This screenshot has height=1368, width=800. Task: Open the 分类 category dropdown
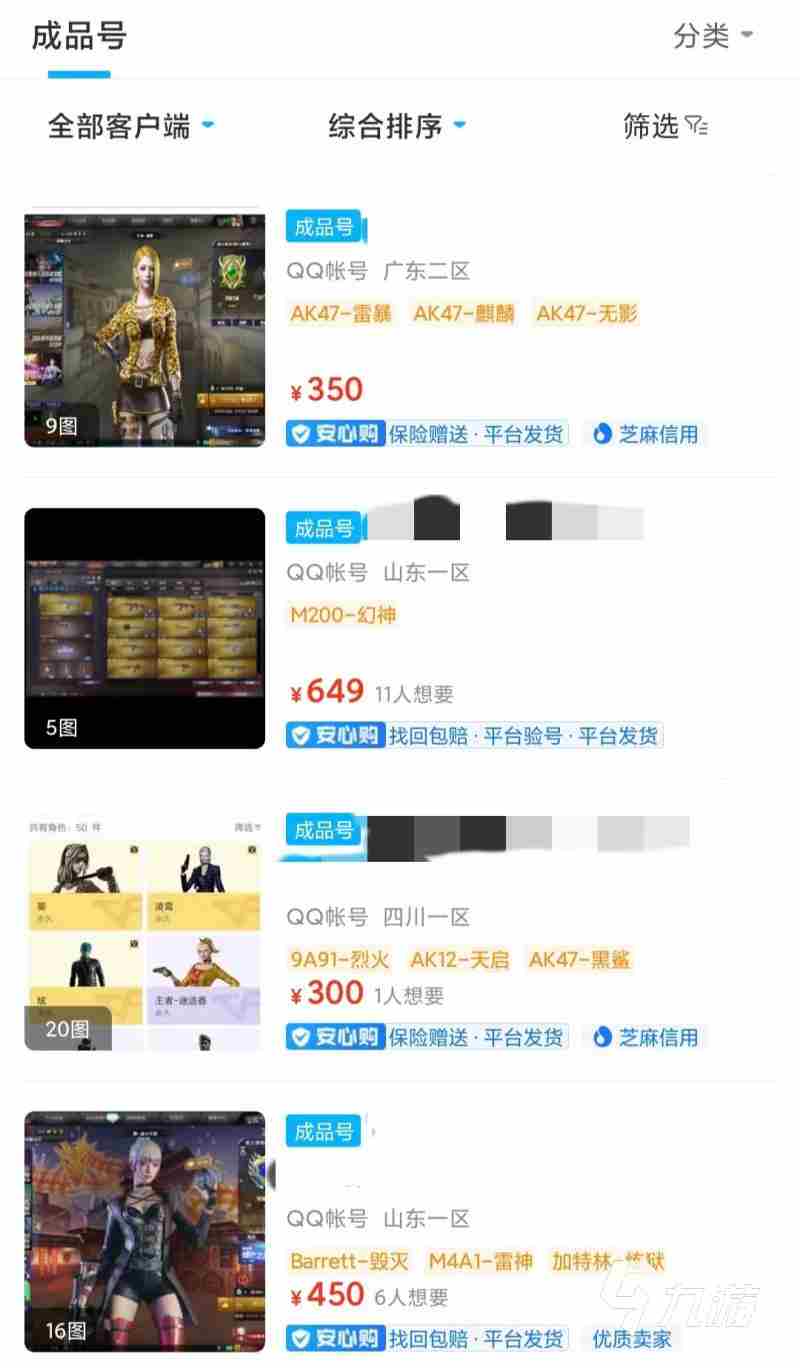[712, 37]
